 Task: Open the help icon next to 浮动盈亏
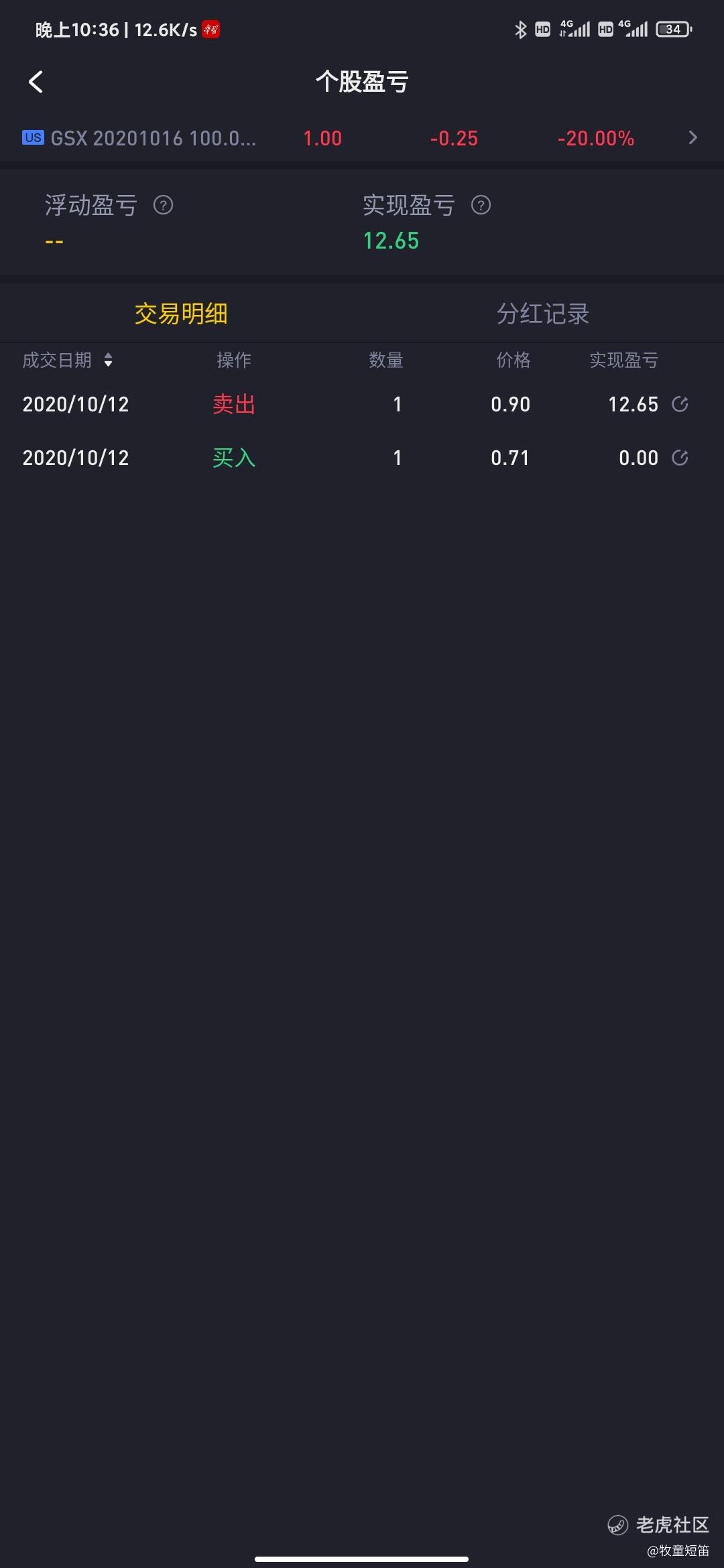pyautogui.click(x=163, y=205)
